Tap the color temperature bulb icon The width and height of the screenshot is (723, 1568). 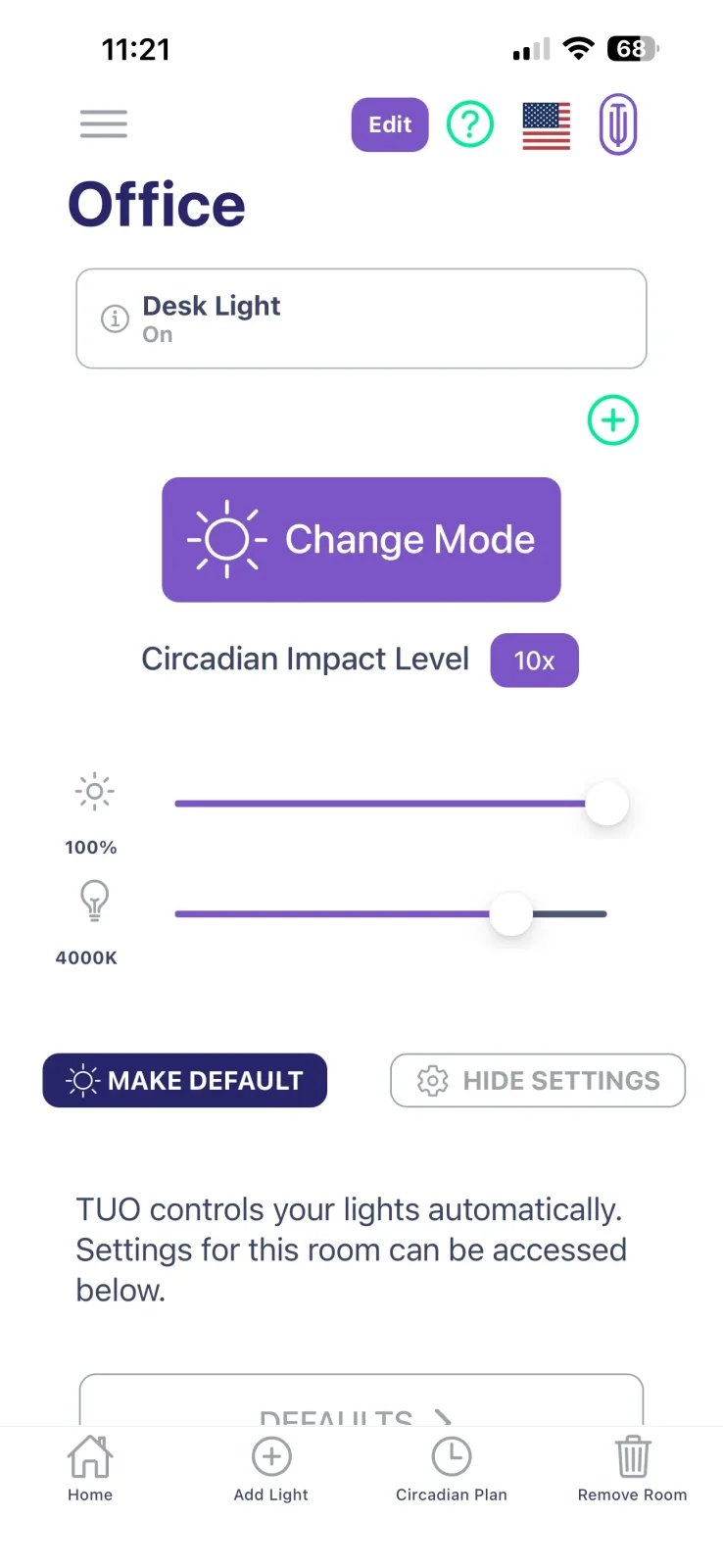point(93,901)
